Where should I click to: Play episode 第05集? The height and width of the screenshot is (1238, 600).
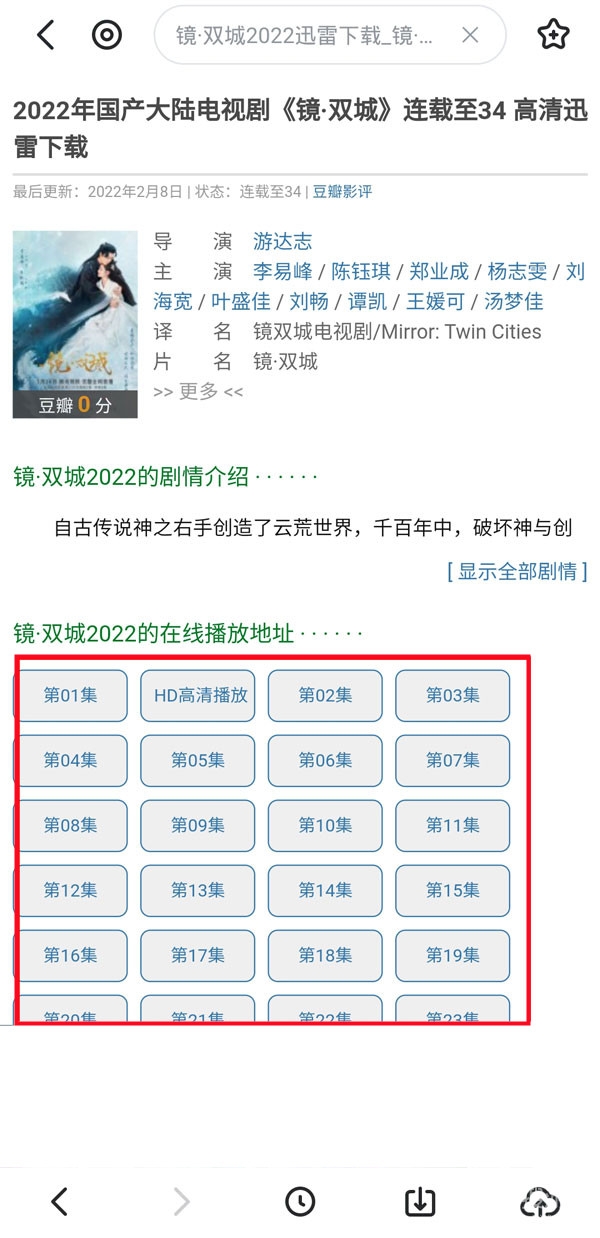198,760
